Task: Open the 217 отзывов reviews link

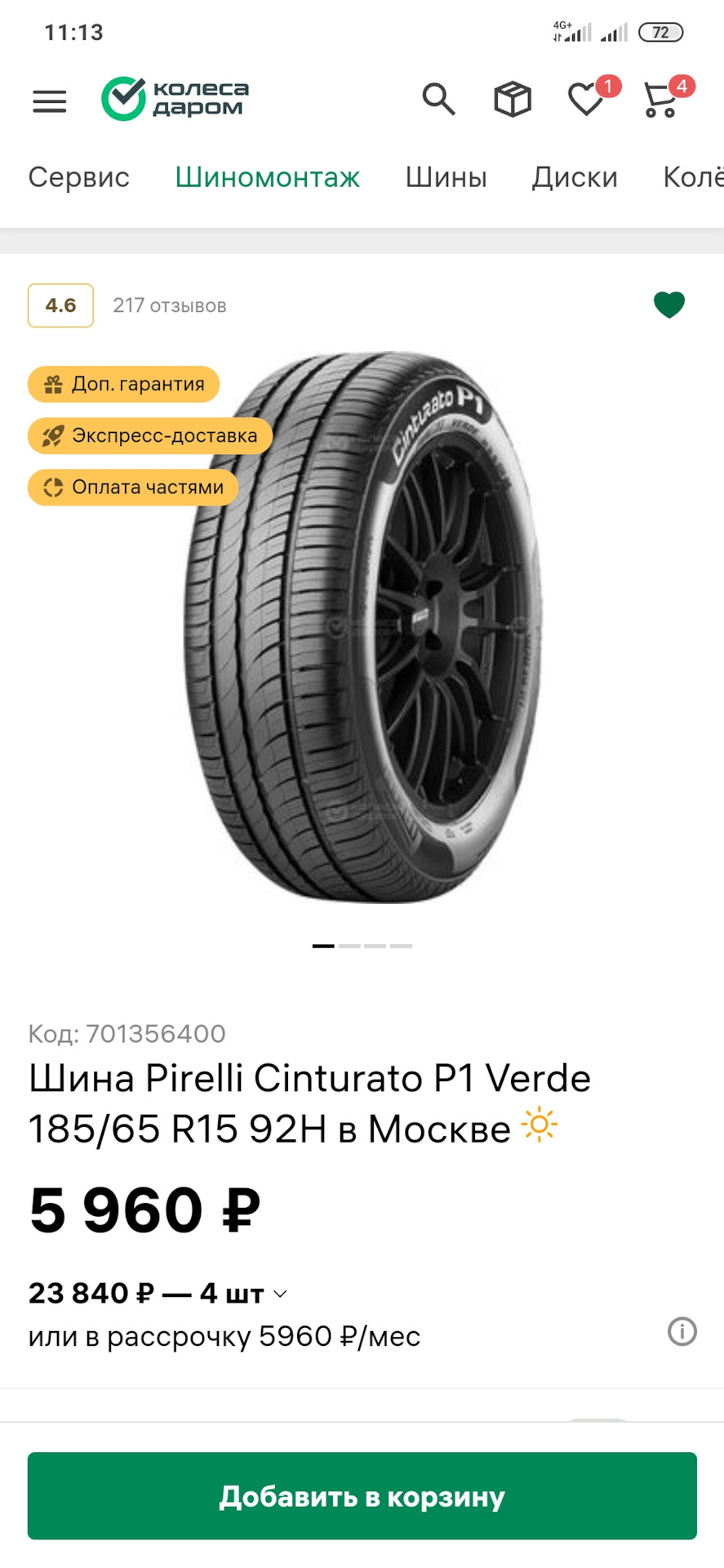Action: click(169, 305)
